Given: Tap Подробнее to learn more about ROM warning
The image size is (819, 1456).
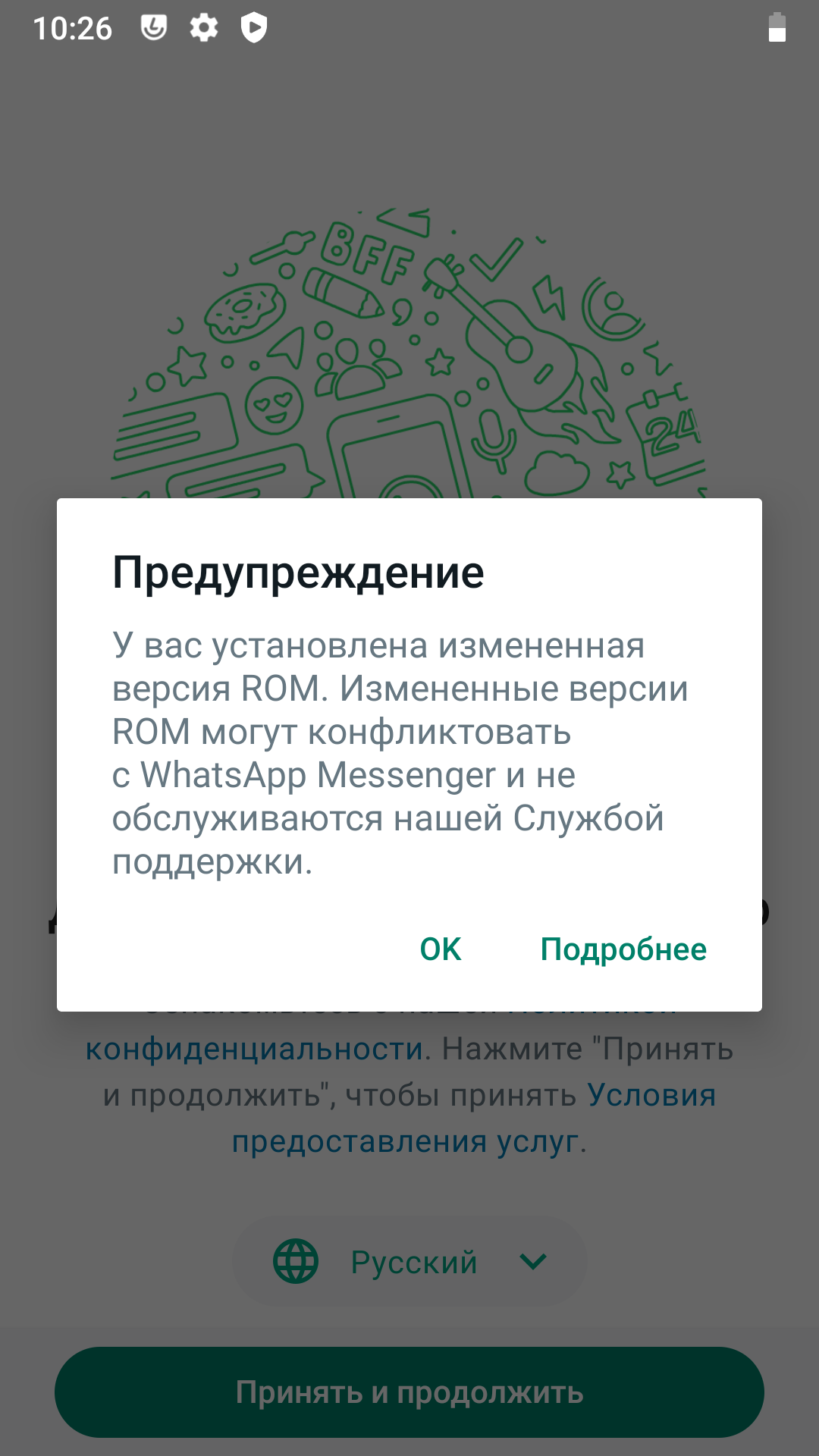Looking at the screenshot, I should click(x=623, y=949).
